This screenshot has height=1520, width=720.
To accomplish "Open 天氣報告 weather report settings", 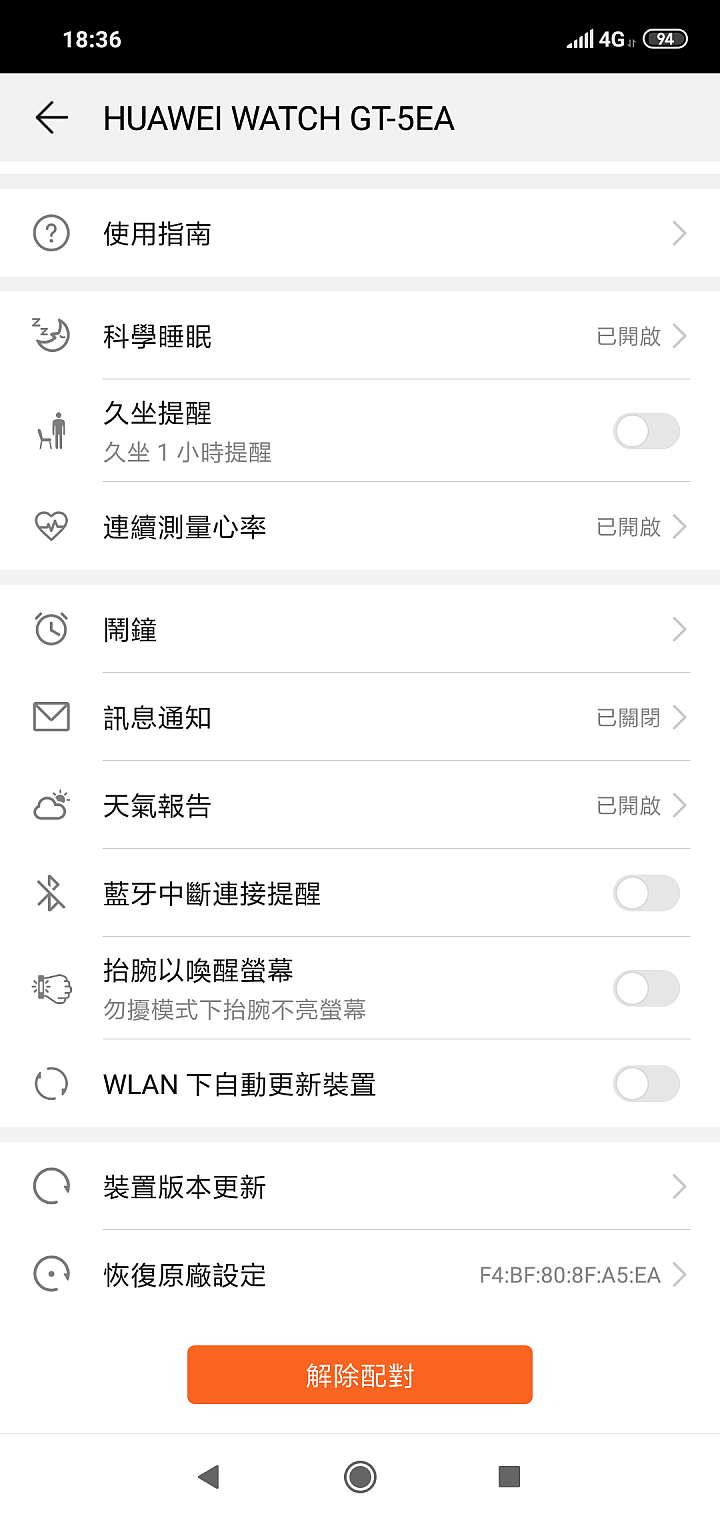I will coord(360,805).
